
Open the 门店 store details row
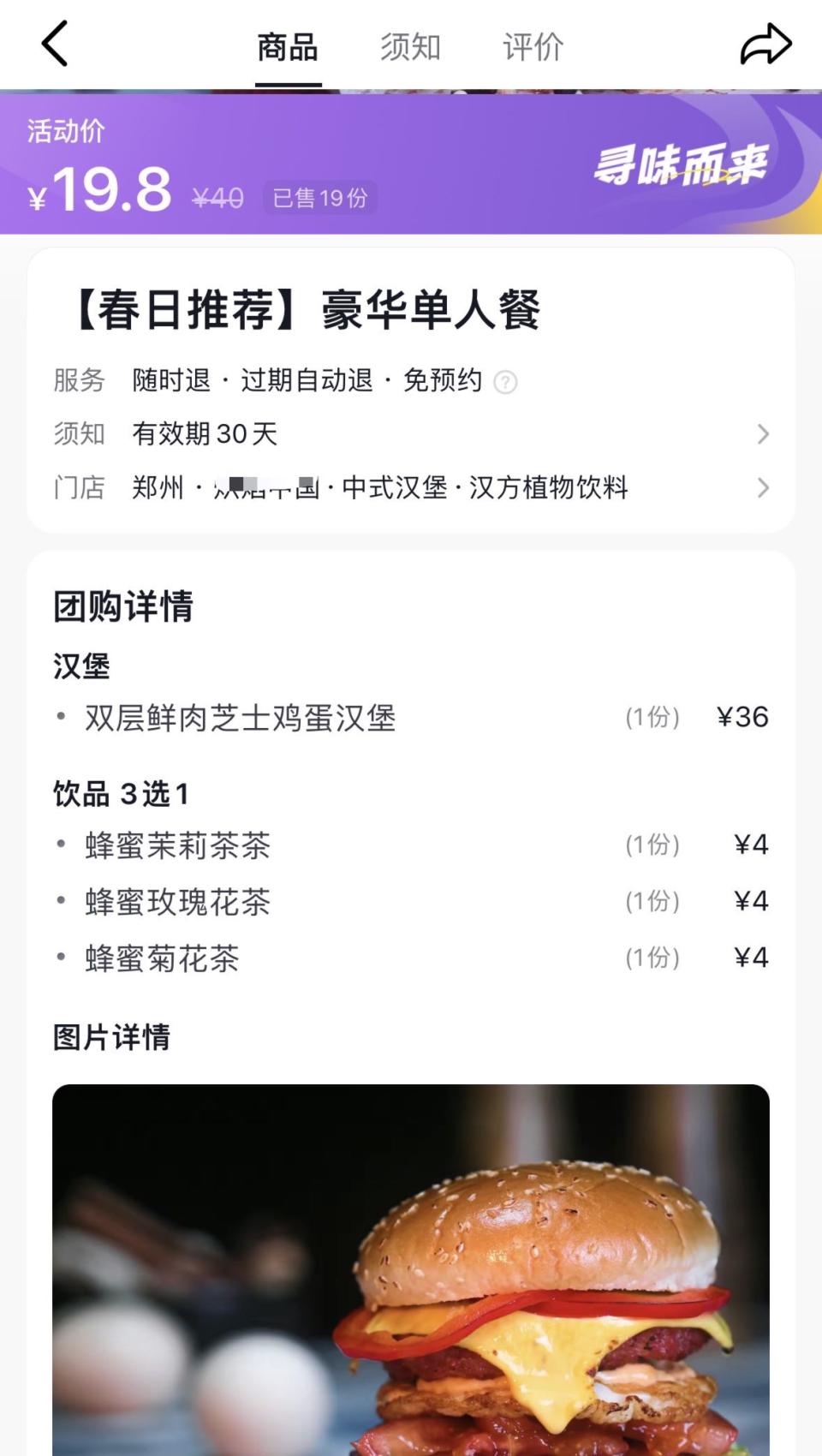pos(411,488)
